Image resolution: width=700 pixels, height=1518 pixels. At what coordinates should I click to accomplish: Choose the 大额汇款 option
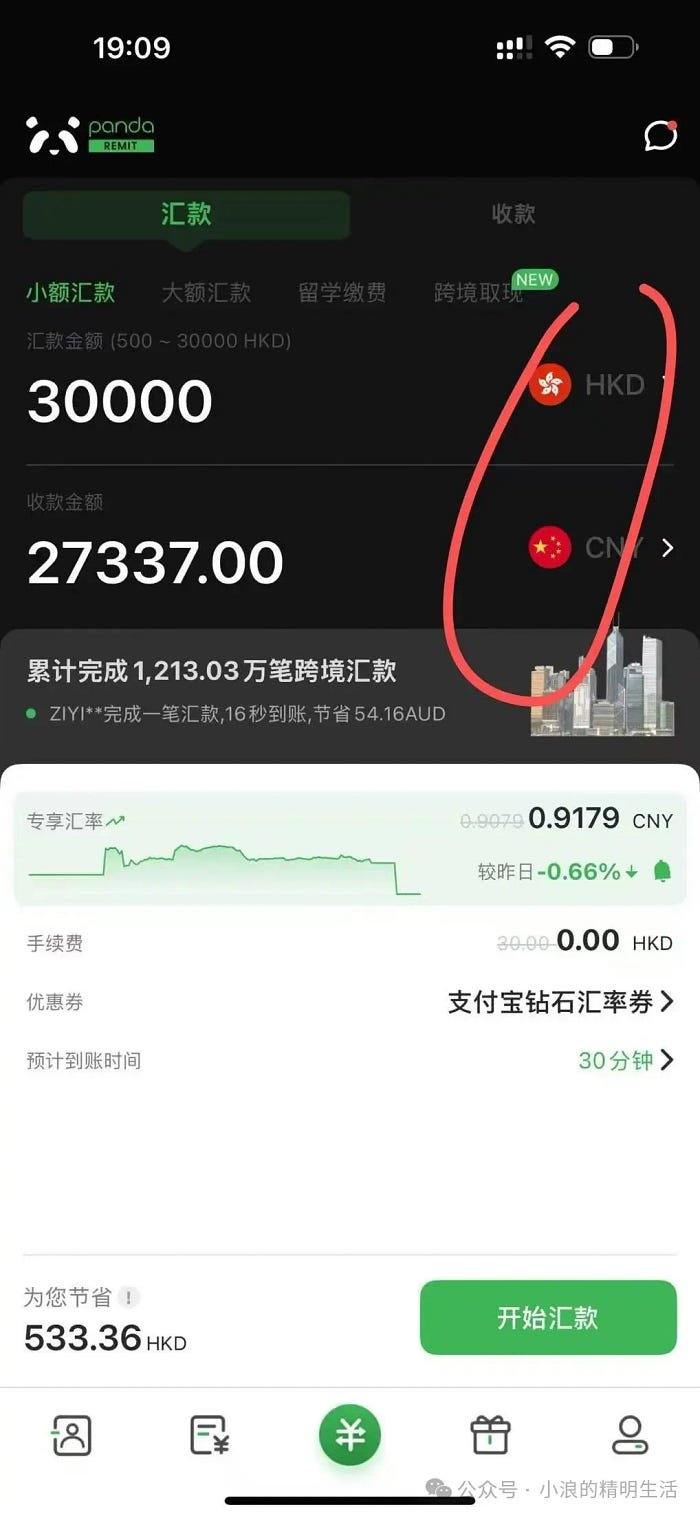206,293
